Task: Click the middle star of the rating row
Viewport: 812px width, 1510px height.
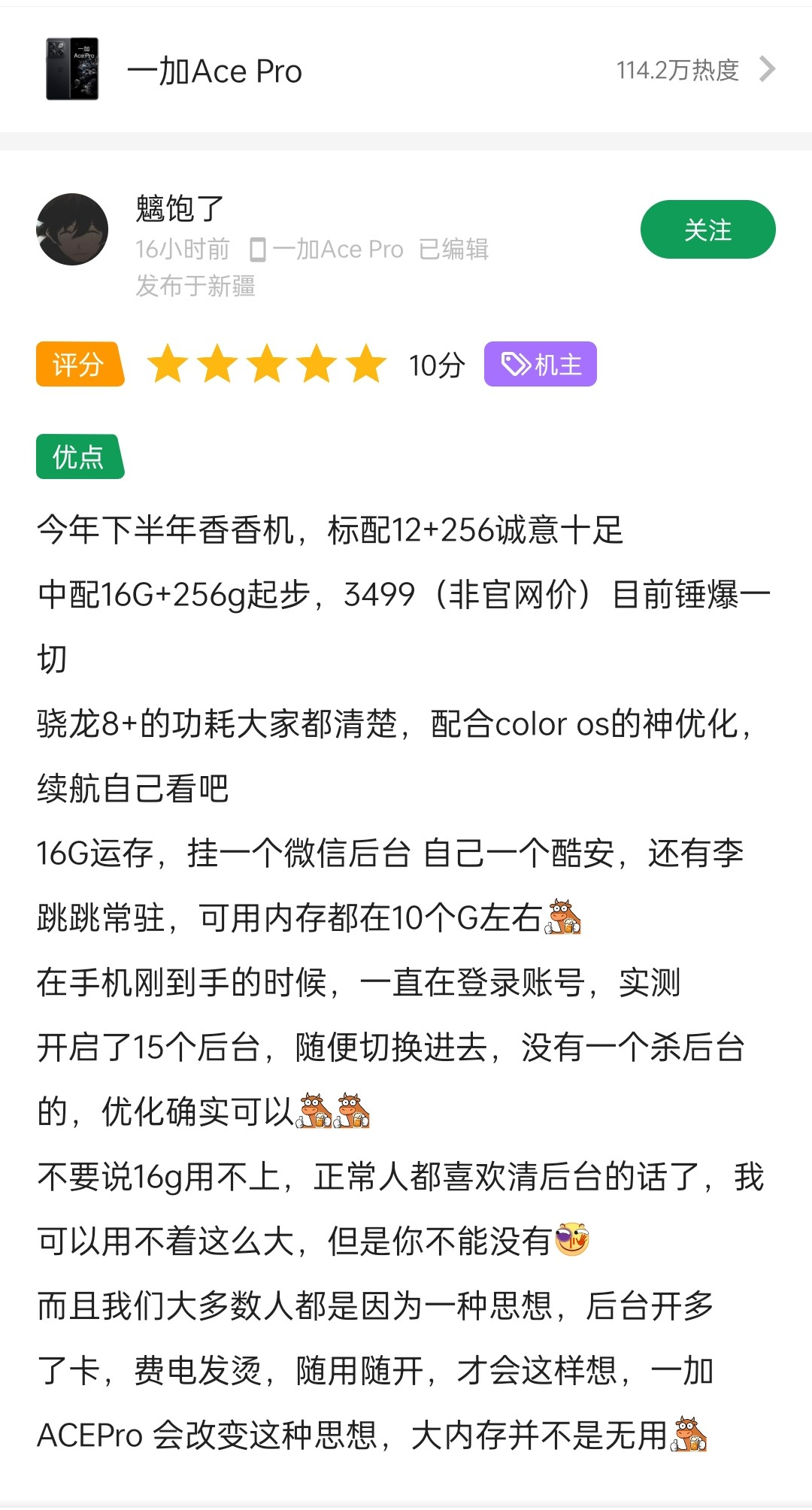Action: pyautogui.click(x=267, y=364)
